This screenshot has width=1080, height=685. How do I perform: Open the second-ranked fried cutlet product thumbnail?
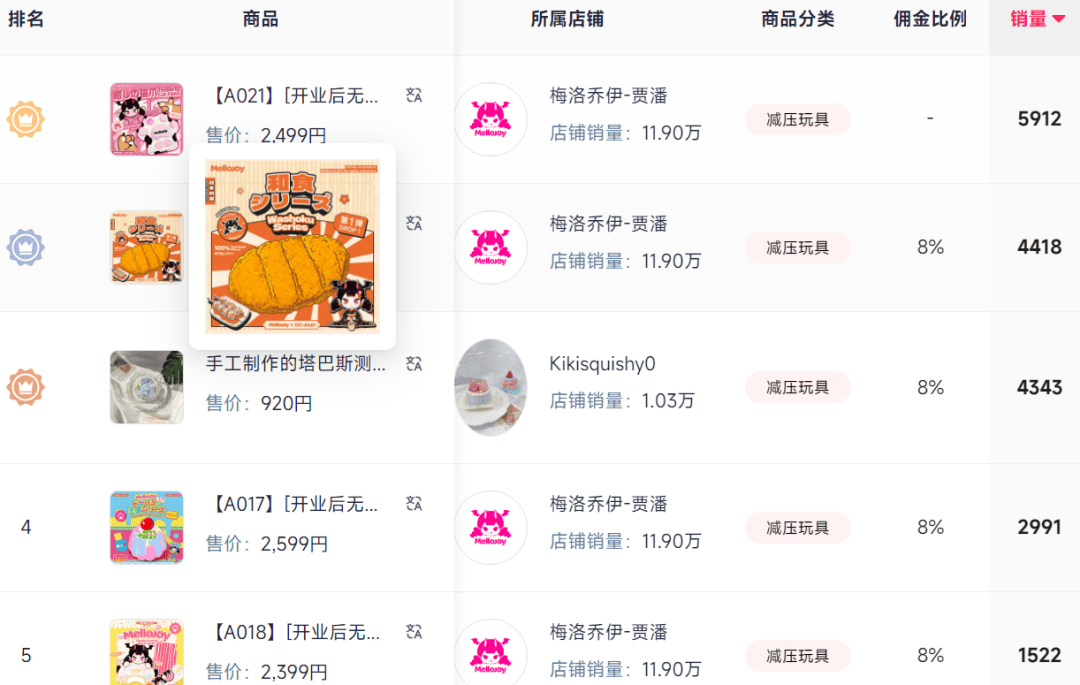[x=147, y=247]
